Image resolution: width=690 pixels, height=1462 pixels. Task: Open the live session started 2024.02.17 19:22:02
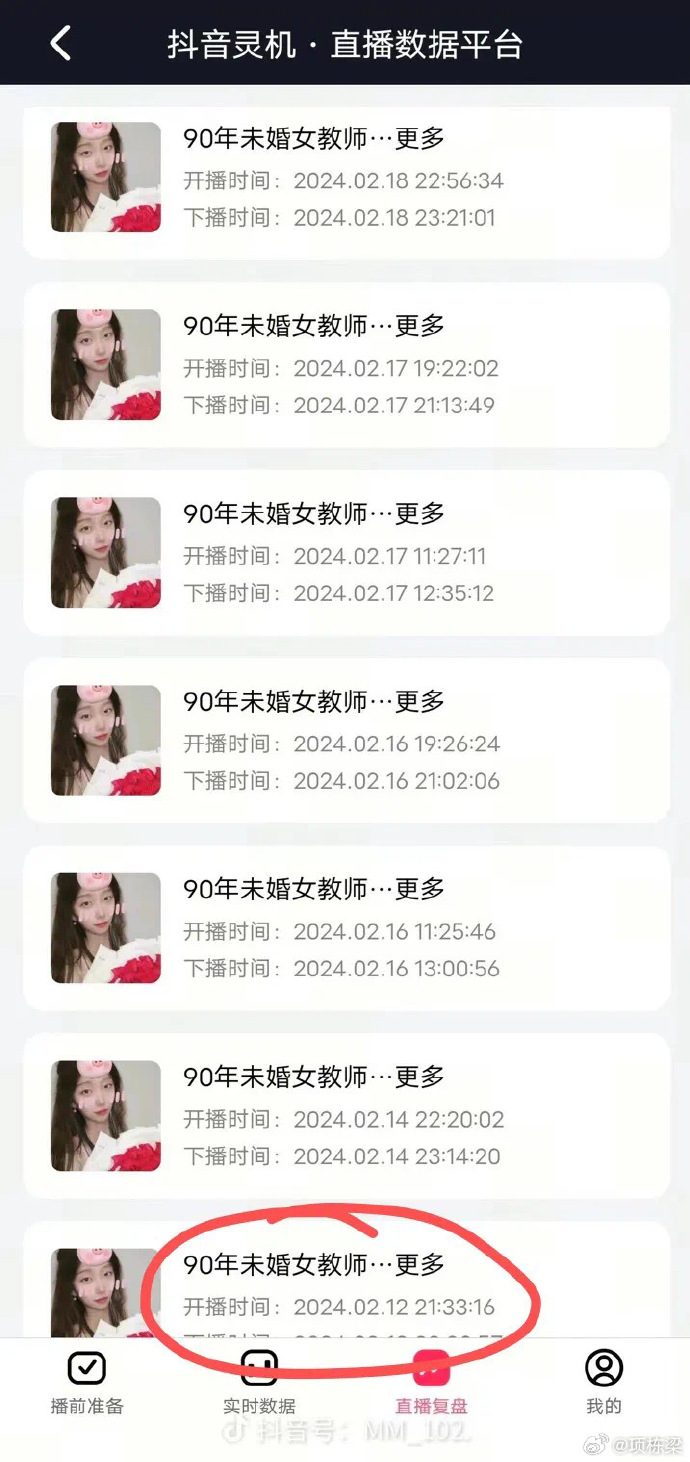pyautogui.click(x=345, y=366)
